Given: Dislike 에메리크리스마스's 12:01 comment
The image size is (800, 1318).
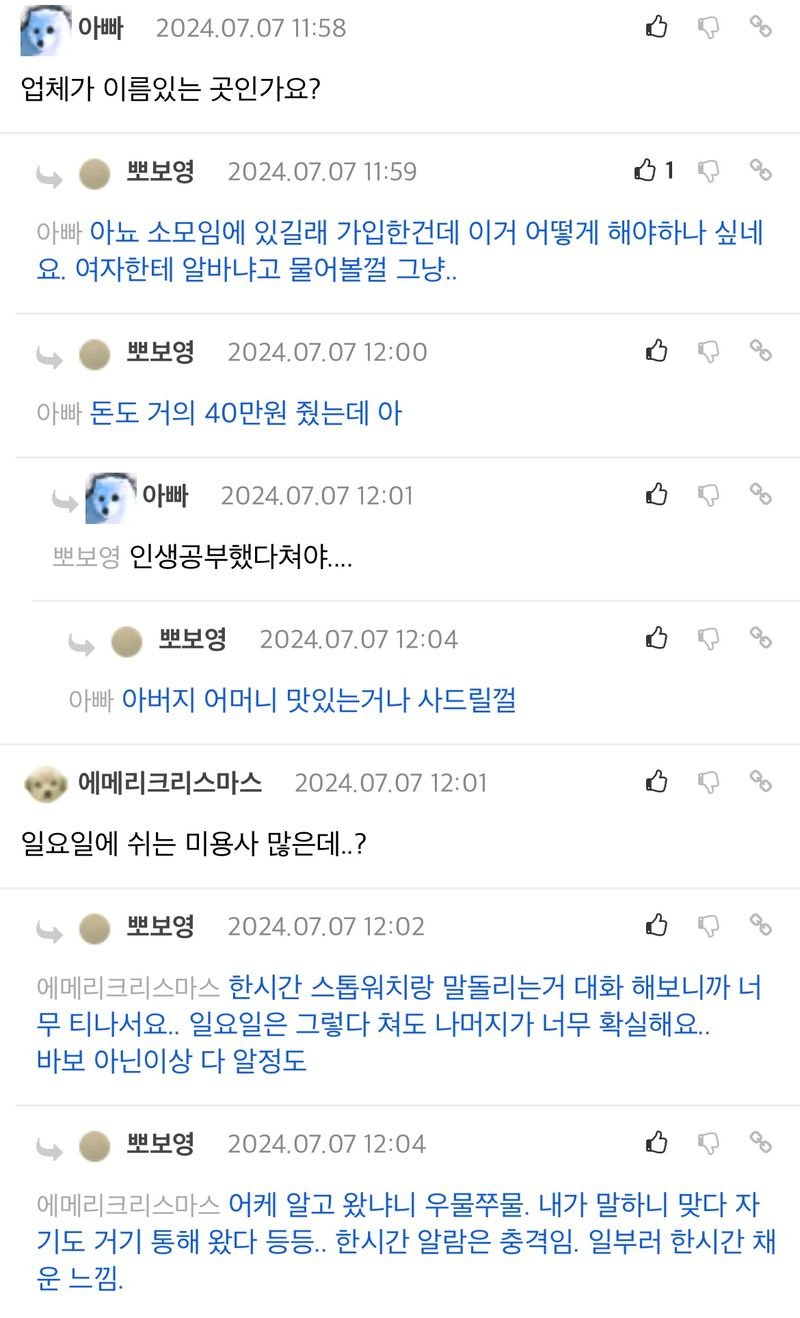Looking at the screenshot, I should coord(709,781).
